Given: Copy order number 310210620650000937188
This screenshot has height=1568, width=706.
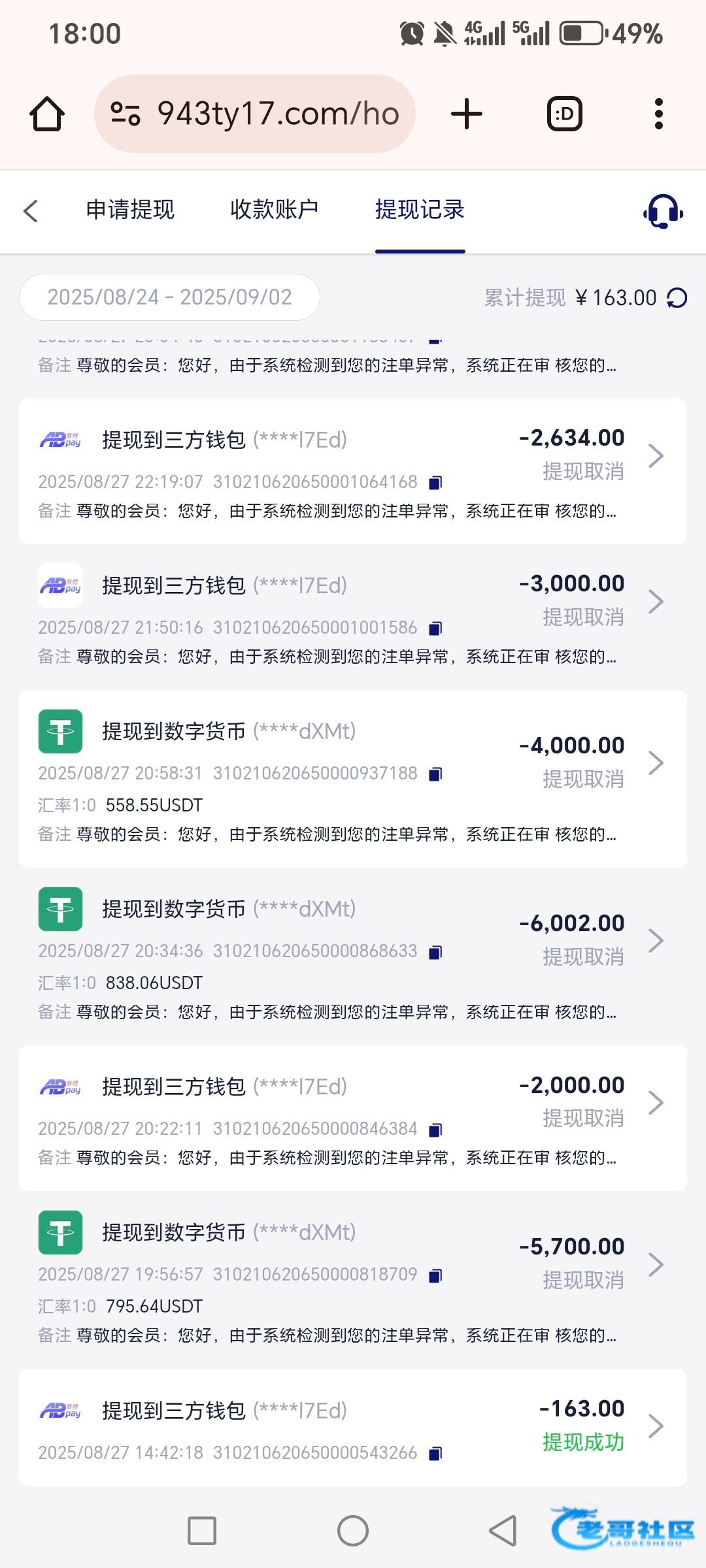Looking at the screenshot, I should point(435,774).
